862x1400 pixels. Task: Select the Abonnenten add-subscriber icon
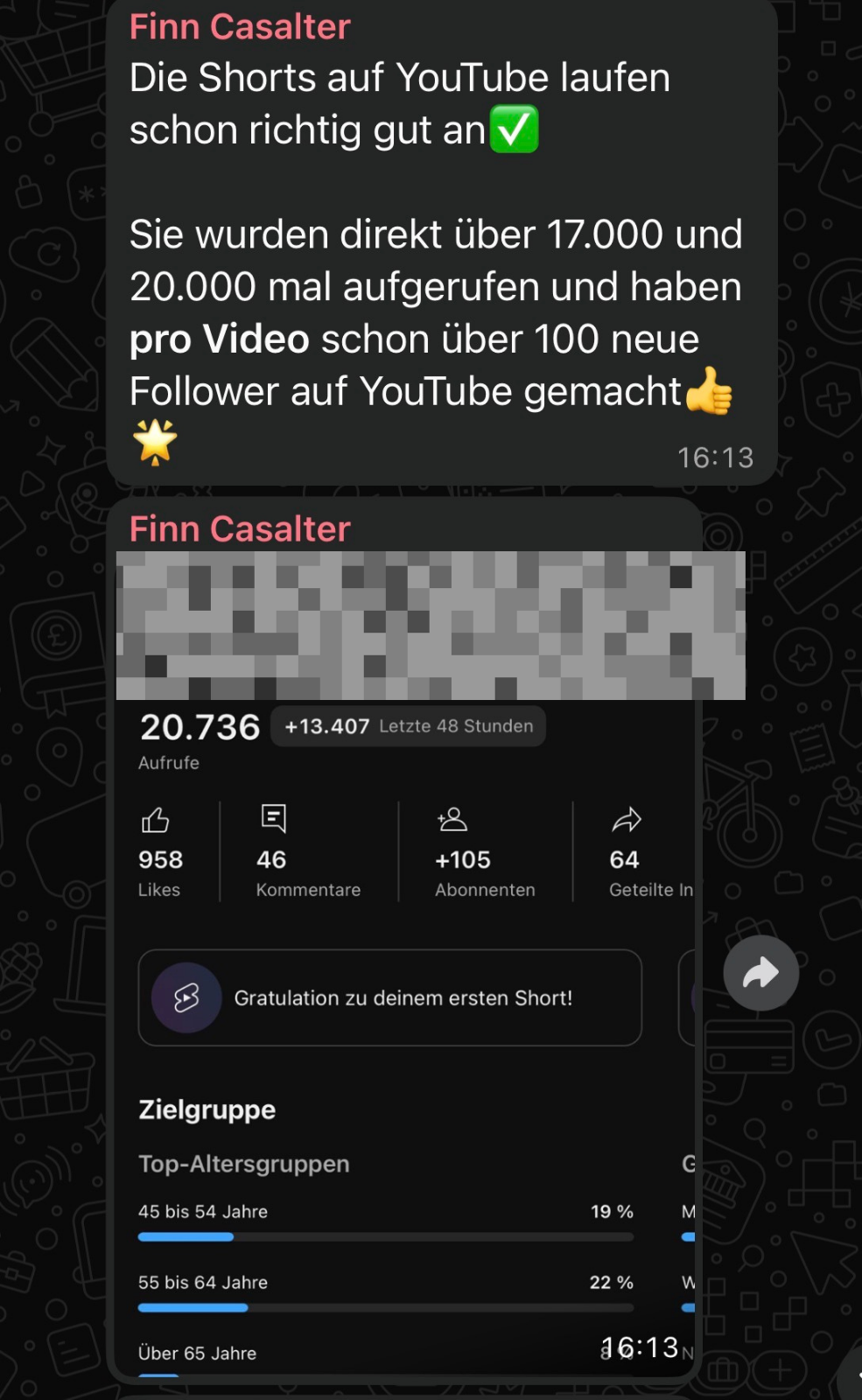[452, 821]
